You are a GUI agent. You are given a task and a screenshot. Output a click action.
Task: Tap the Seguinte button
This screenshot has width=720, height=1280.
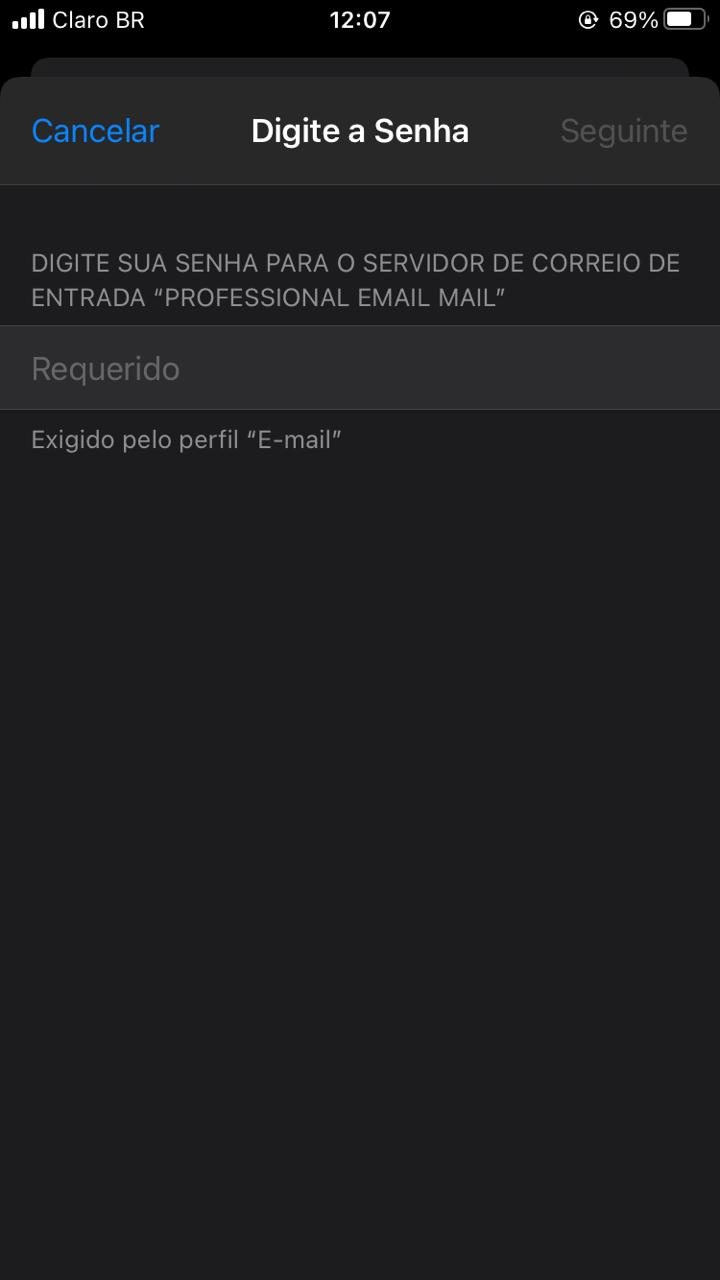(x=623, y=131)
